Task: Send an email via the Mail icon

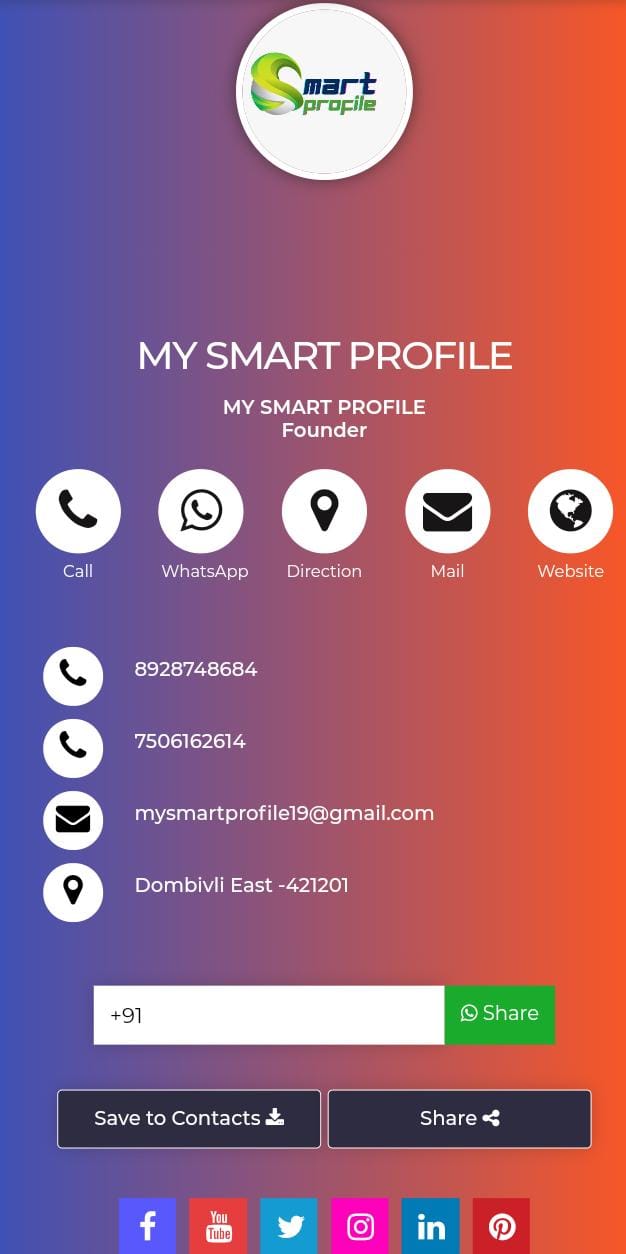Action: [447, 511]
